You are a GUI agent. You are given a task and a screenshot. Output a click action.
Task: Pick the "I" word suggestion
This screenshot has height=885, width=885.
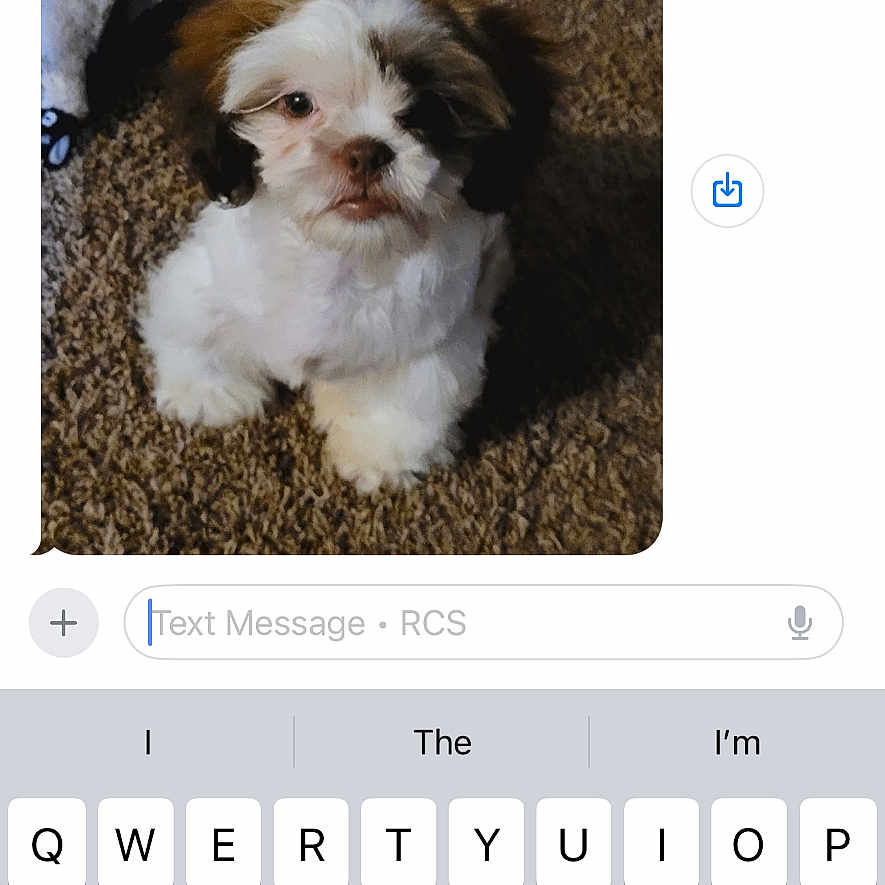click(148, 743)
